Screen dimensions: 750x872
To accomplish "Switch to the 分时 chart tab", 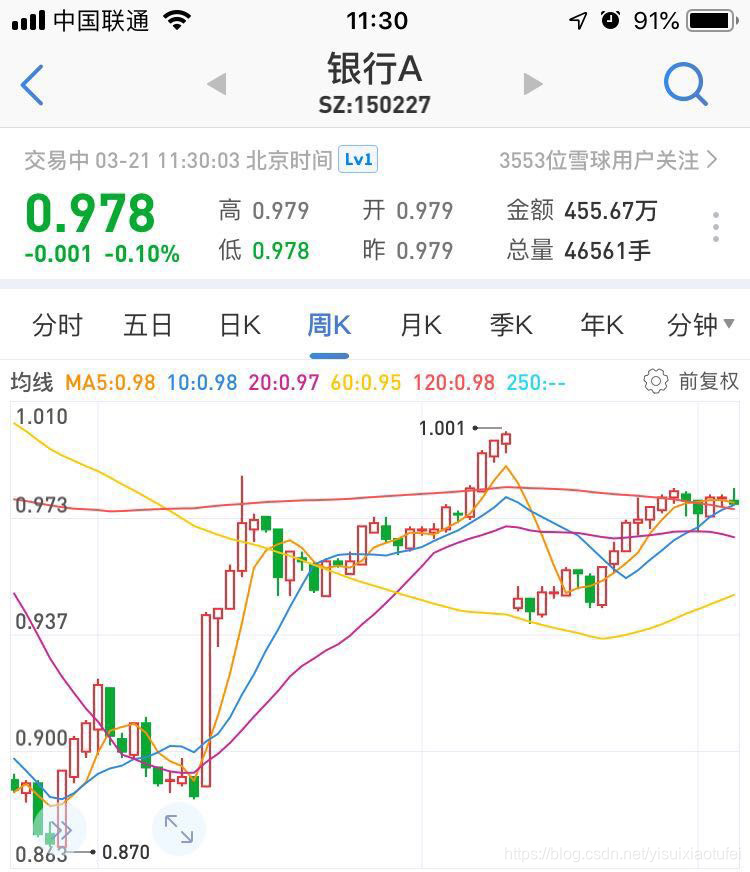I will [x=57, y=325].
